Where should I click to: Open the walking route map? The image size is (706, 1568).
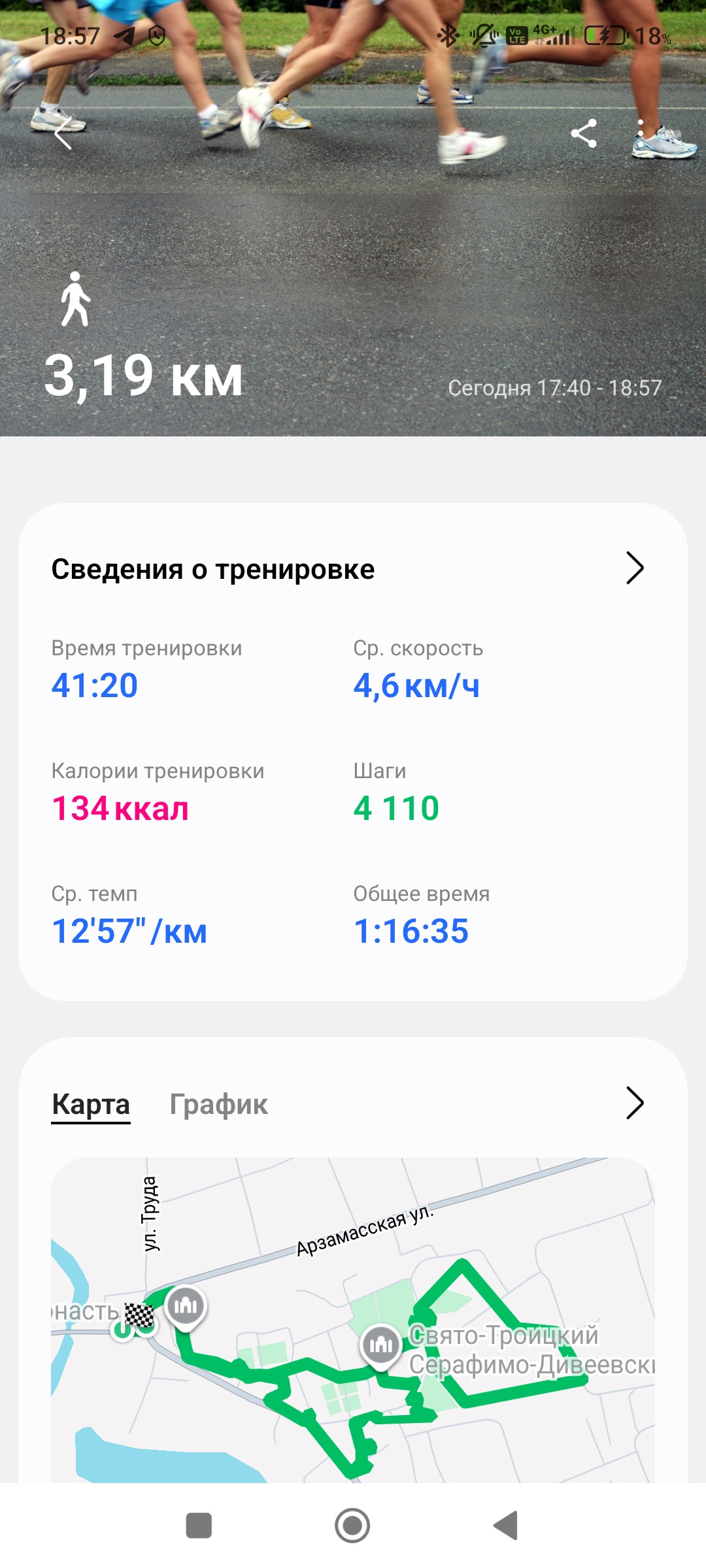coord(353,1320)
